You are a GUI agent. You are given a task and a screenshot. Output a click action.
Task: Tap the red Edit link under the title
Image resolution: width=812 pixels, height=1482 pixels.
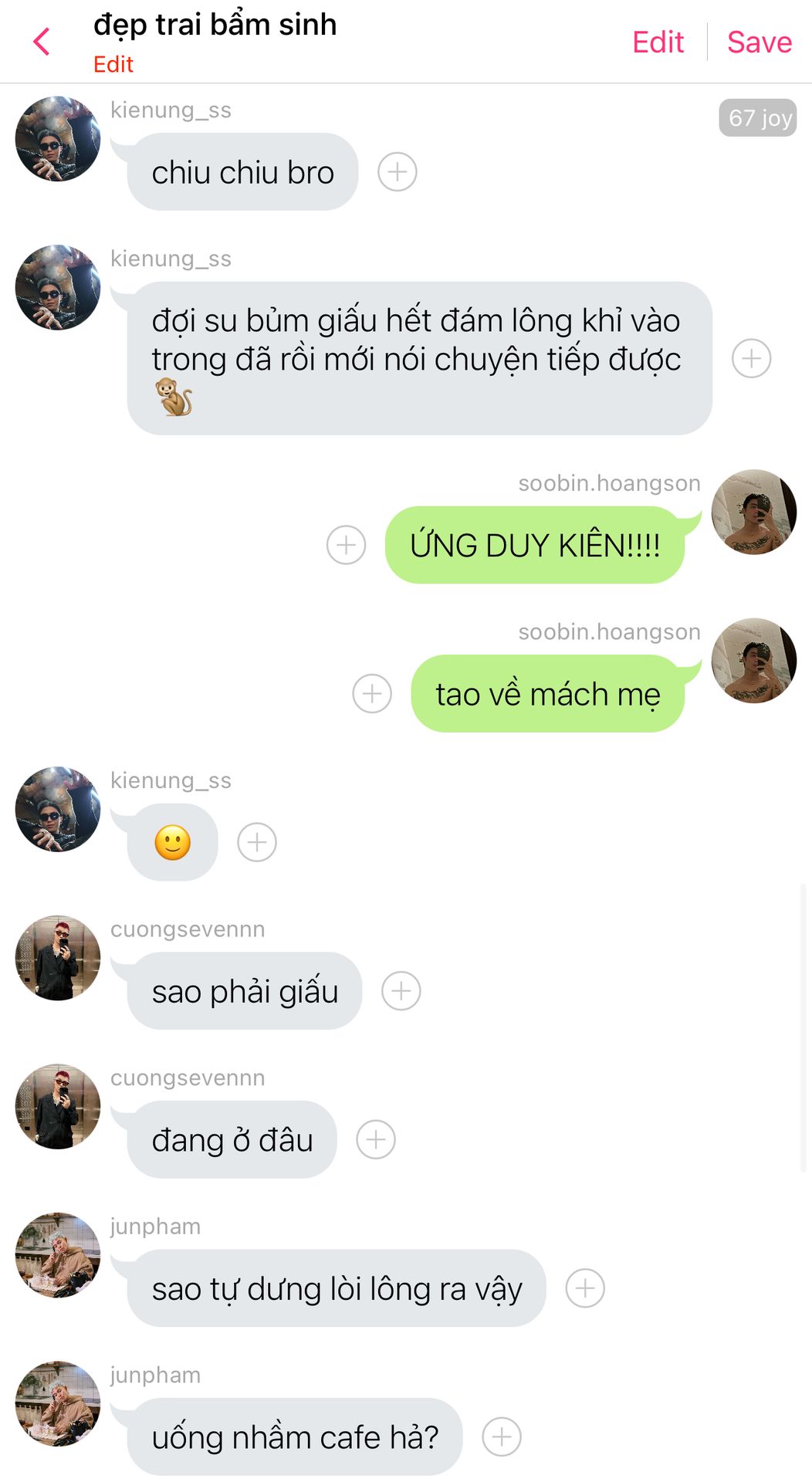coord(113,64)
